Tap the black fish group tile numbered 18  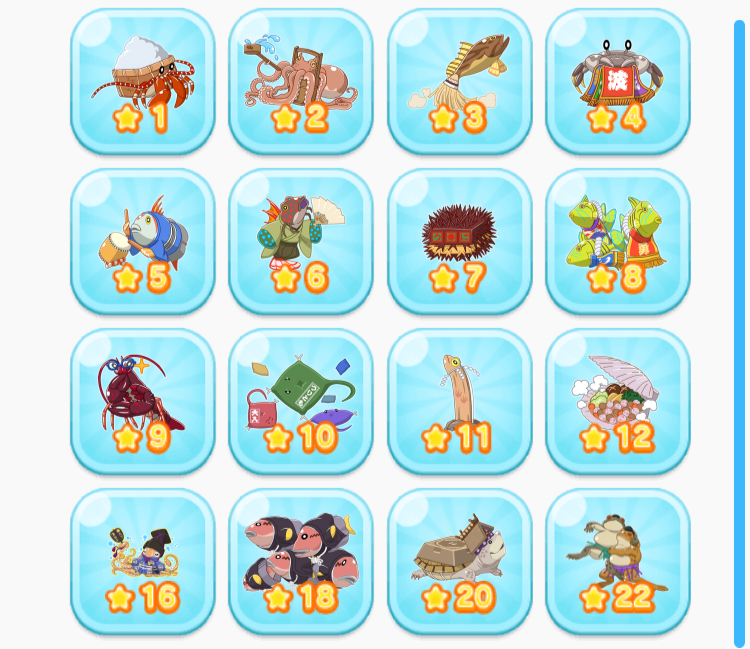[300, 561]
